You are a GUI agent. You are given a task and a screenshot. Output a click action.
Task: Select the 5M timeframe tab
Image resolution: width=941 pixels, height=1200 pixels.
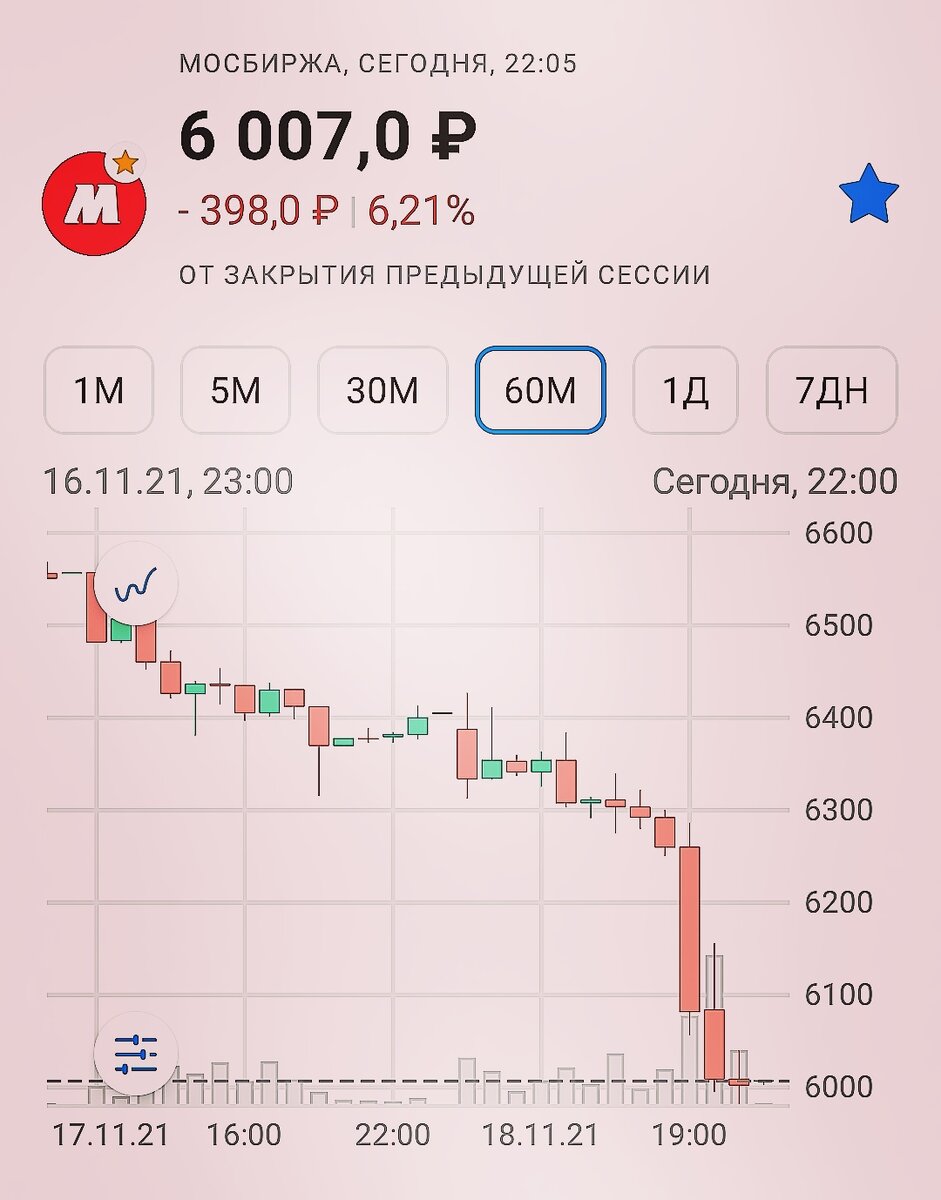(x=236, y=392)
